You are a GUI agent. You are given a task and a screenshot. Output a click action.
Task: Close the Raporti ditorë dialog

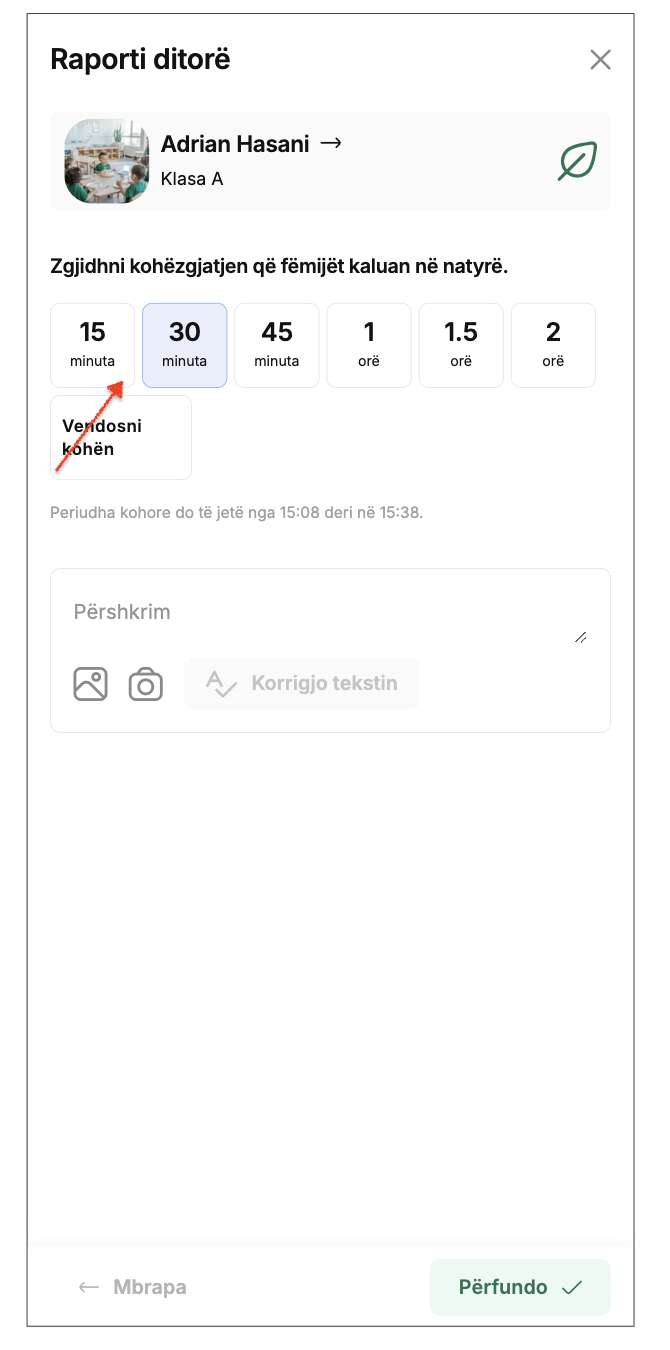click(600, 60)
